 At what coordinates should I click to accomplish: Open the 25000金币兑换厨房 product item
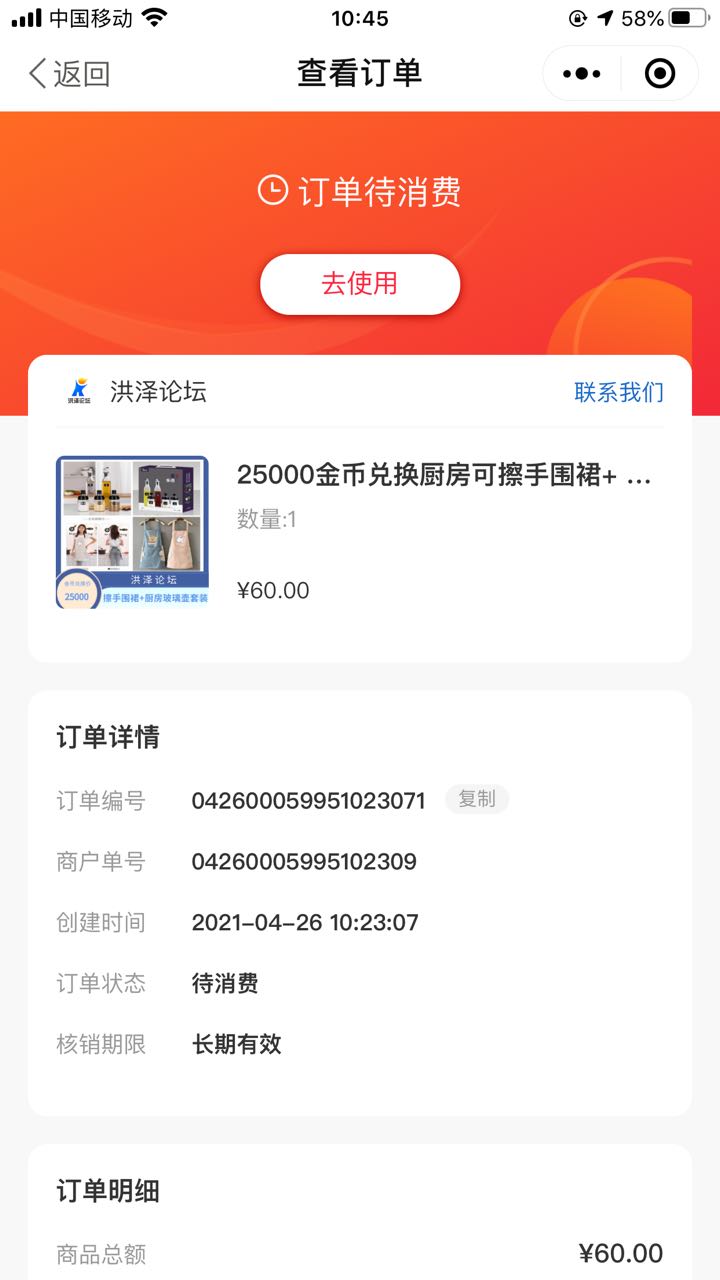click(x=360, y=533)
